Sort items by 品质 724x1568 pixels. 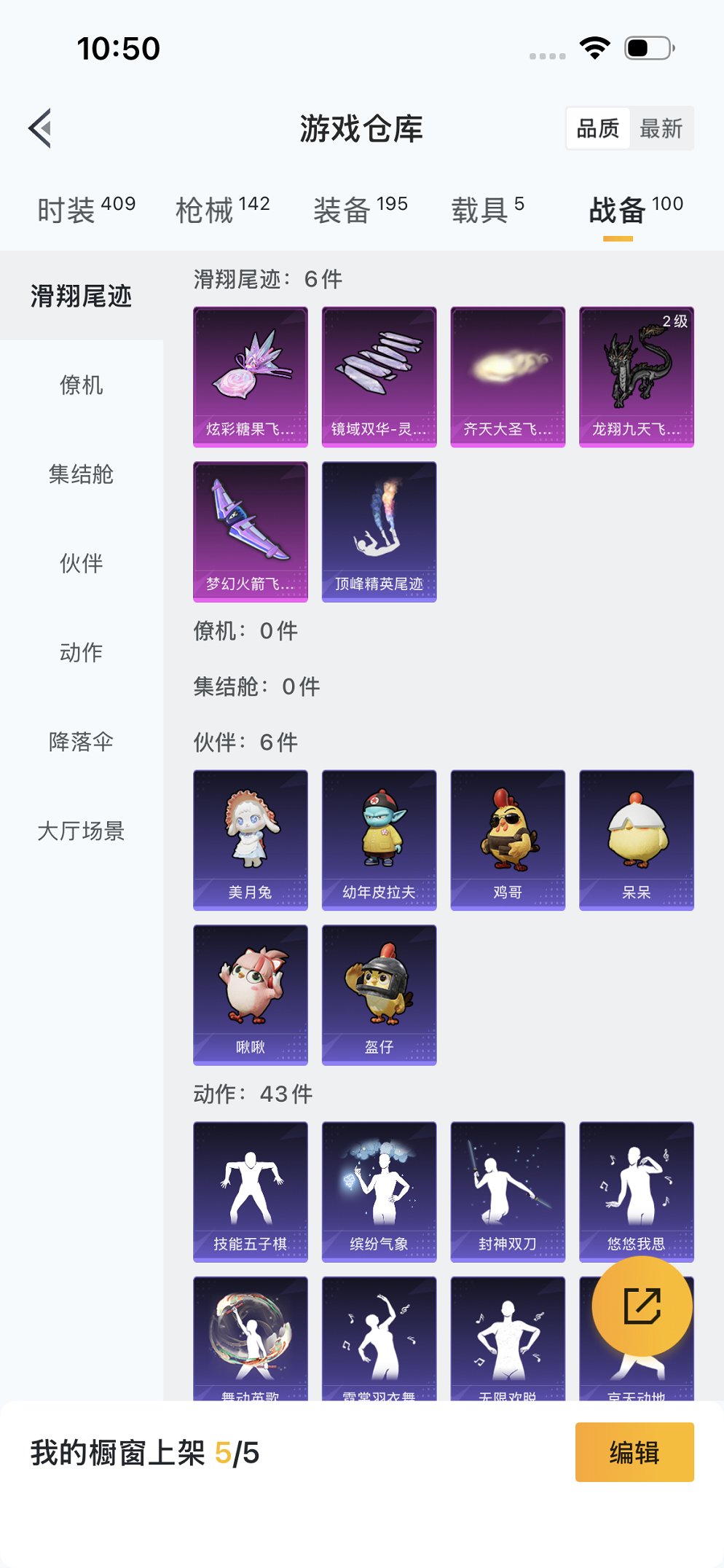[597, 129]
